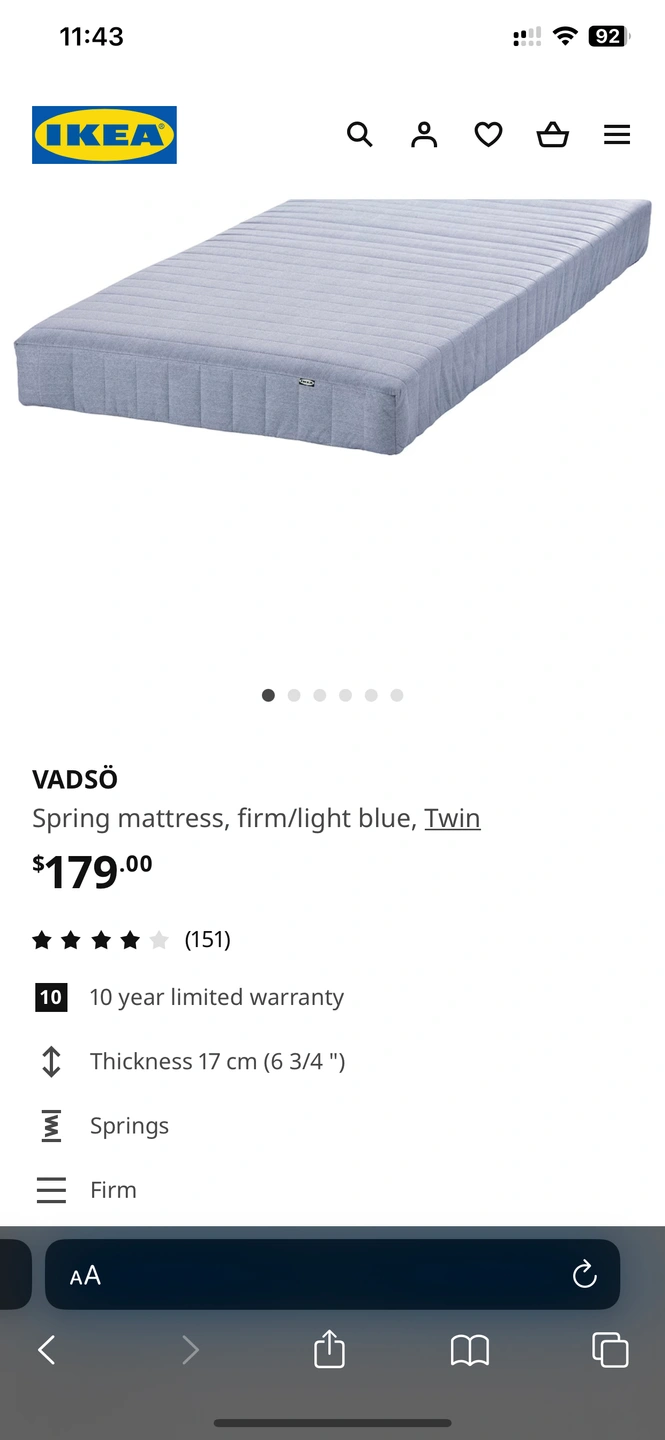The height and width of the screenshot is (1440, 665).
Task: Go back to the previous page
Action: [x=46, y=1351]
